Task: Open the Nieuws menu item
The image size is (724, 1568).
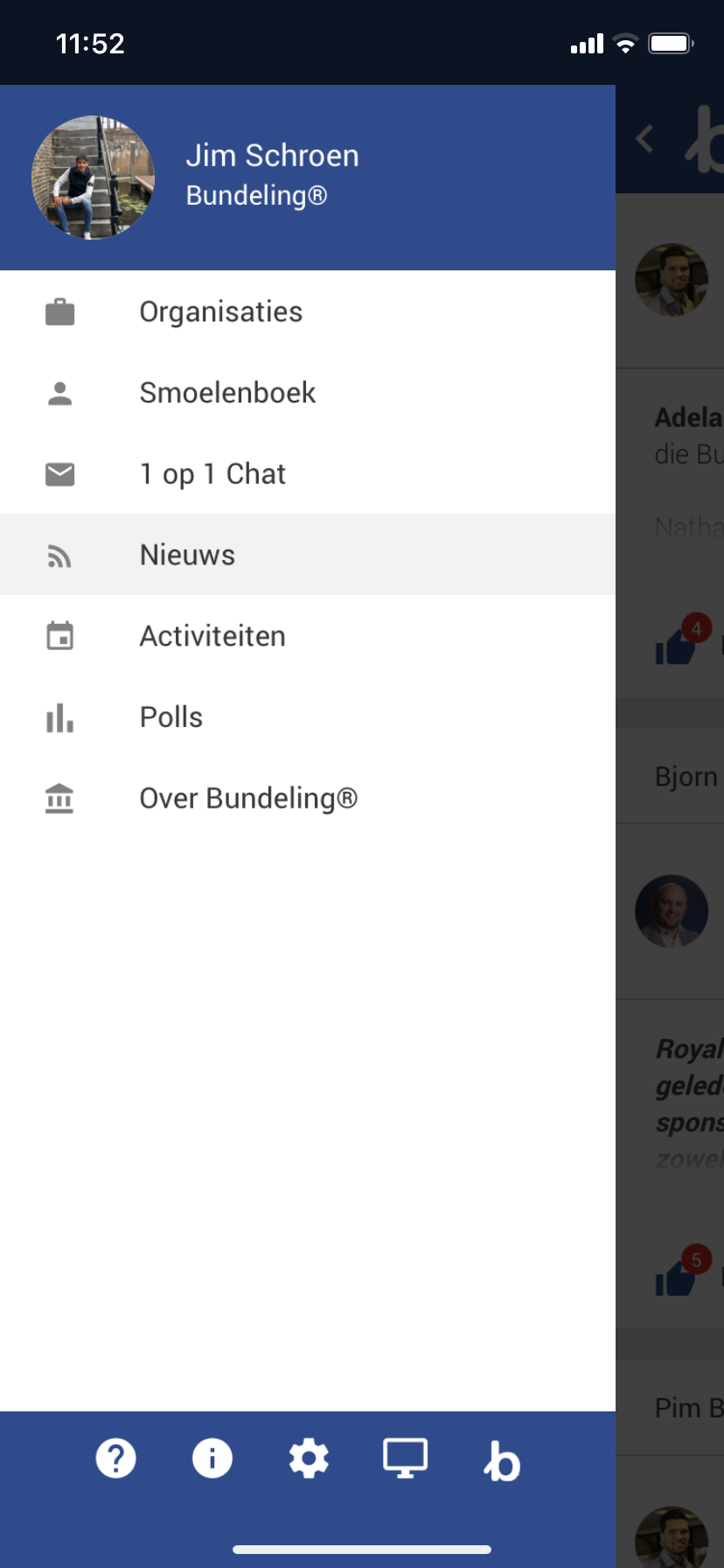Action: [186, 555]
